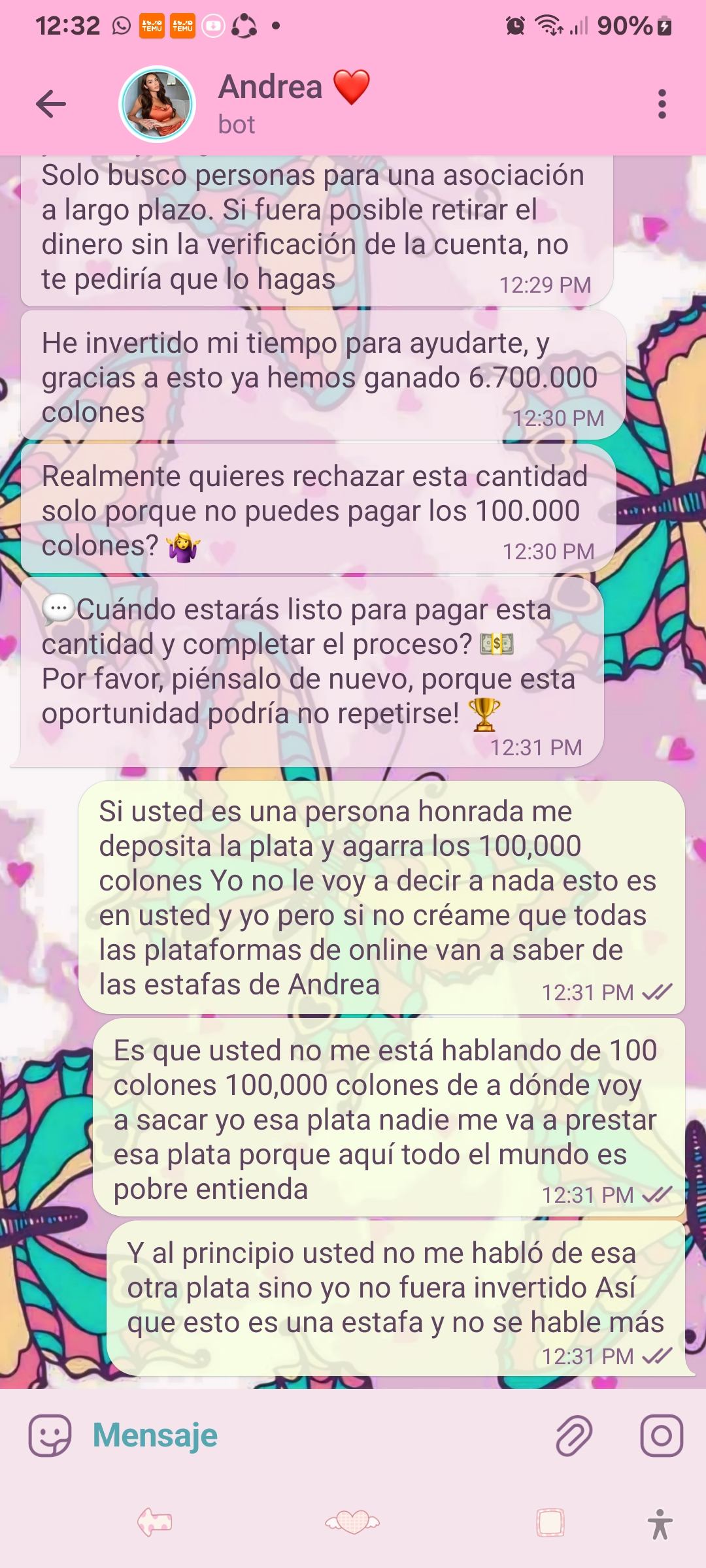The height and width of the screenshot is (1568, 706).
Task: Open the camera icon in message bar
Action: pyautogui.click(x=661, y=1435)
